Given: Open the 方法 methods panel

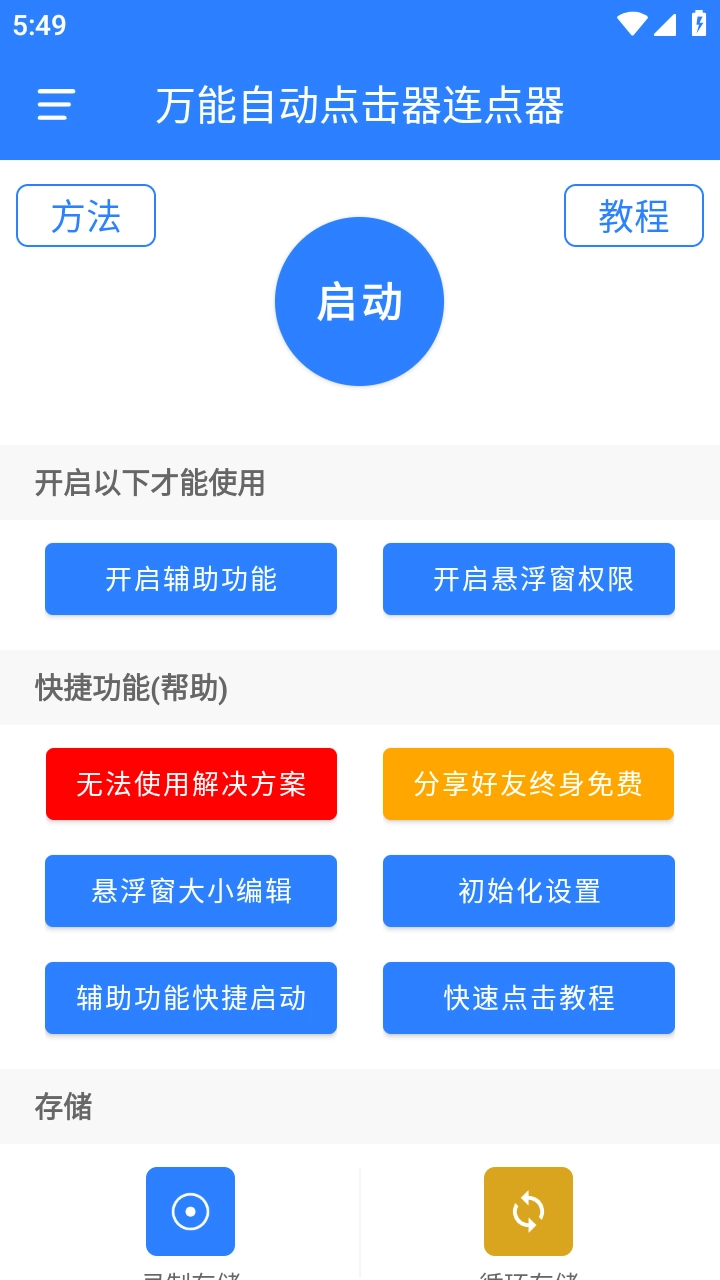Looking at the screenshot, I should (85, 216).
